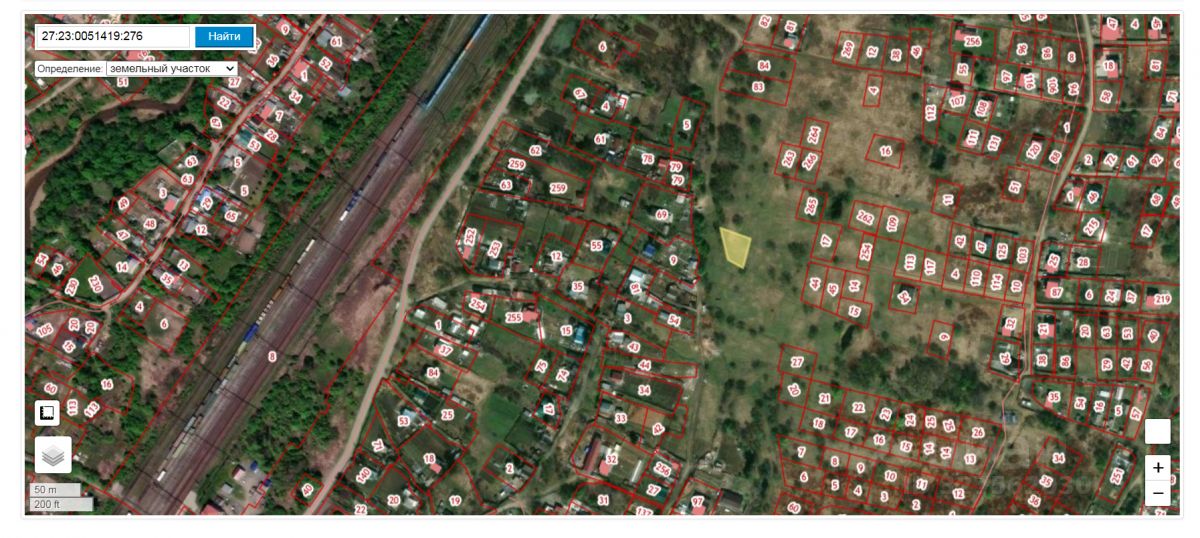
Task: Open the map layers switcher
Action: [x=53, y=455]
